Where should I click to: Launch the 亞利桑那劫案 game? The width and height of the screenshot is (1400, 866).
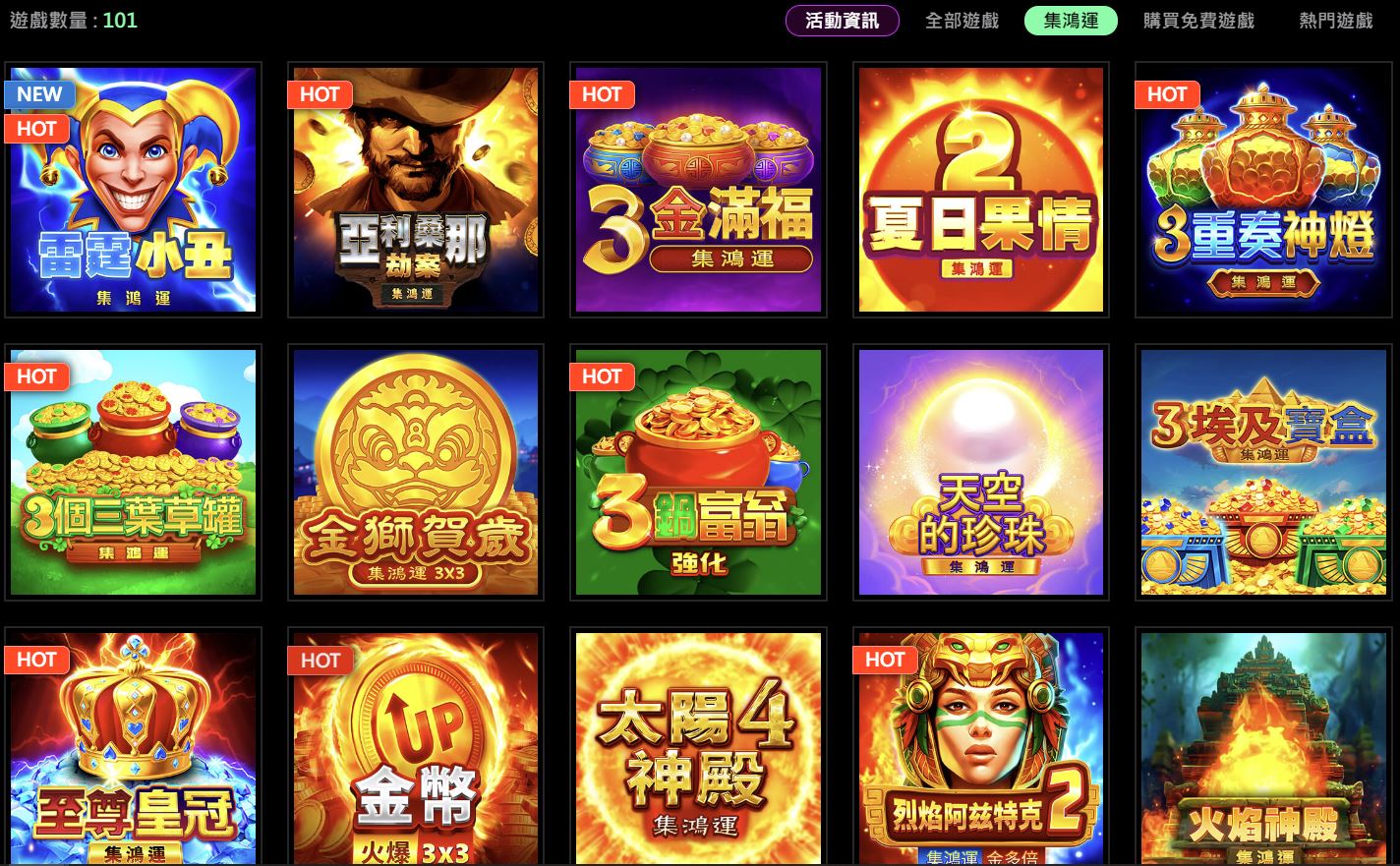(x=416, y=190)
